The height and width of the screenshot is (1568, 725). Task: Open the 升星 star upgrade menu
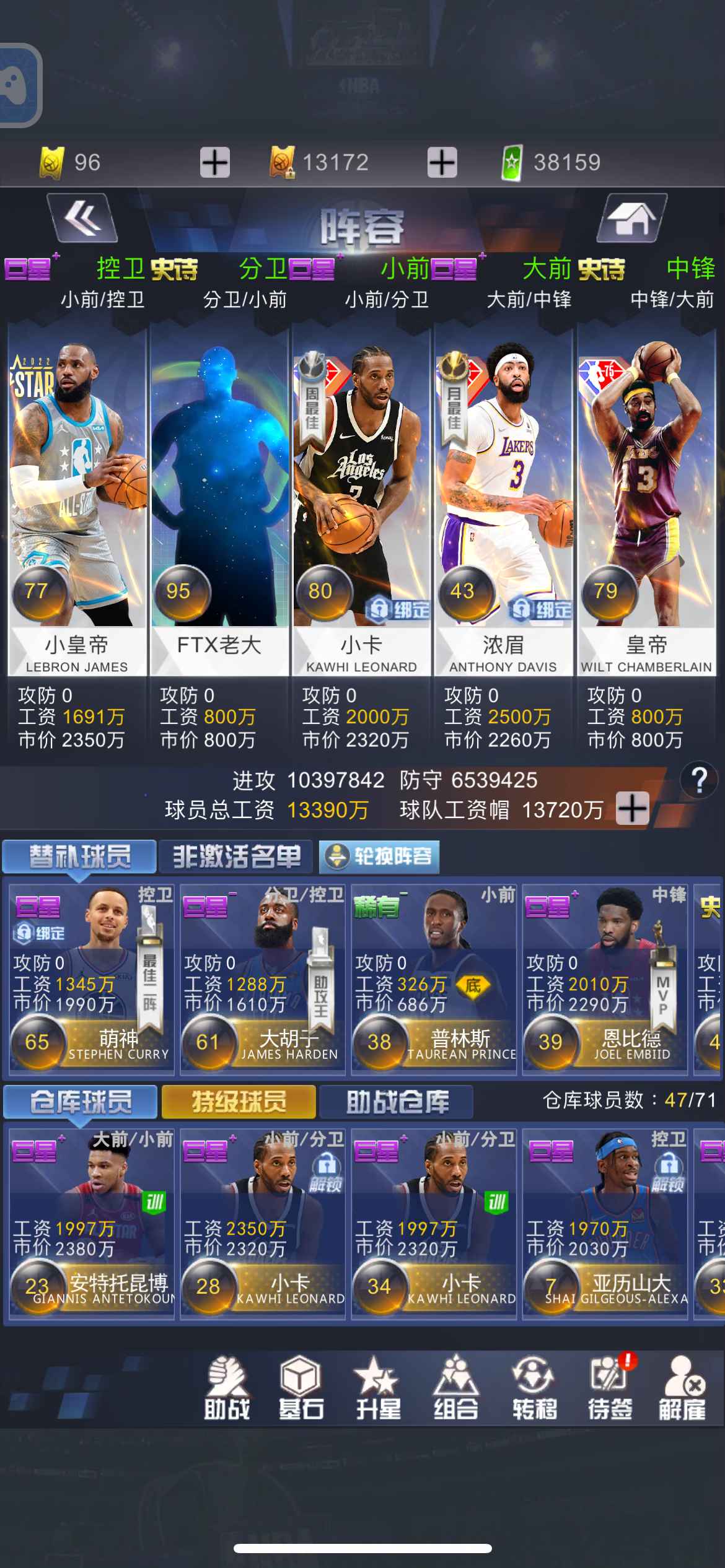click(377, 1388)
